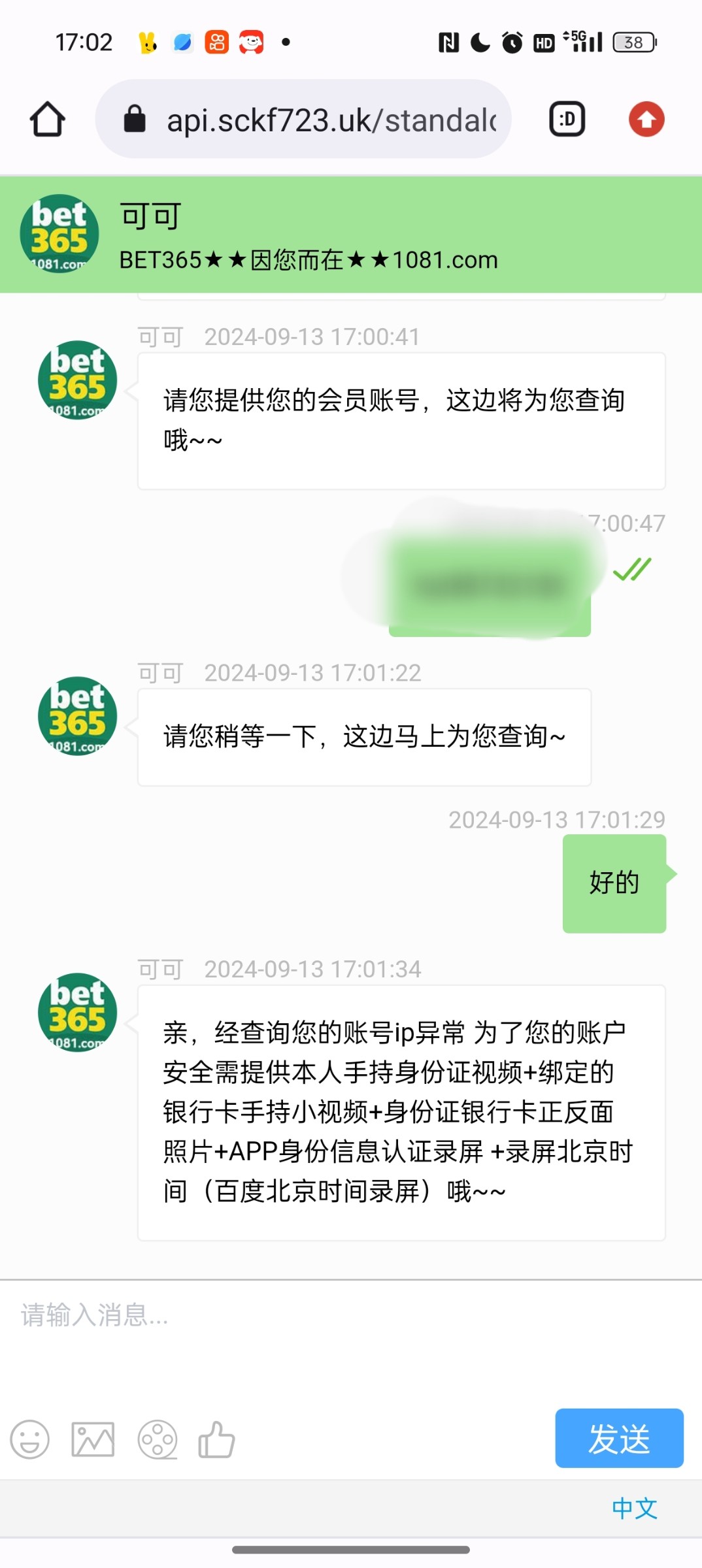Open the browser tab switcher
This screenshot has height=1568, width=702.
(567, 119)
